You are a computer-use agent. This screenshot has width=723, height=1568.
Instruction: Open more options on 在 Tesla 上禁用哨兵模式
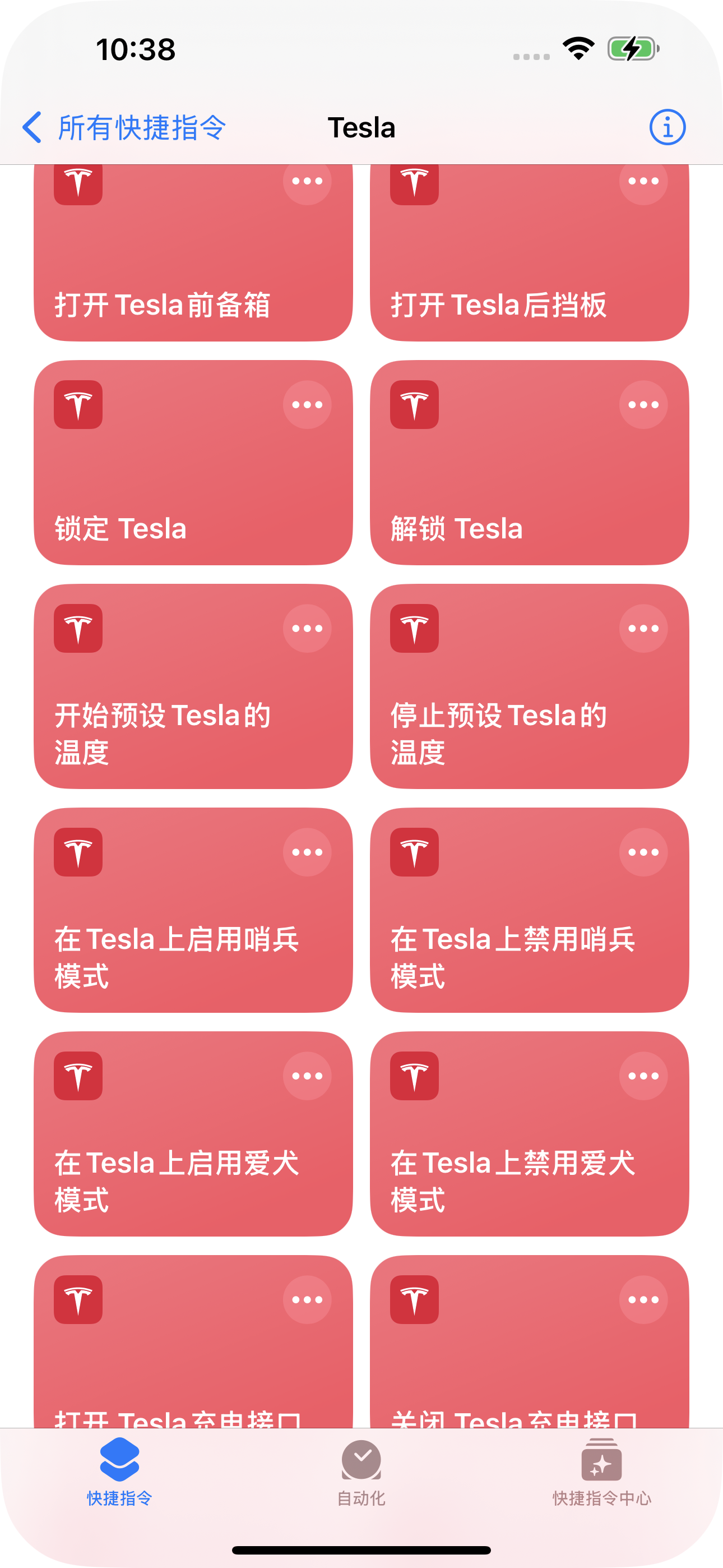coord(643,852)
